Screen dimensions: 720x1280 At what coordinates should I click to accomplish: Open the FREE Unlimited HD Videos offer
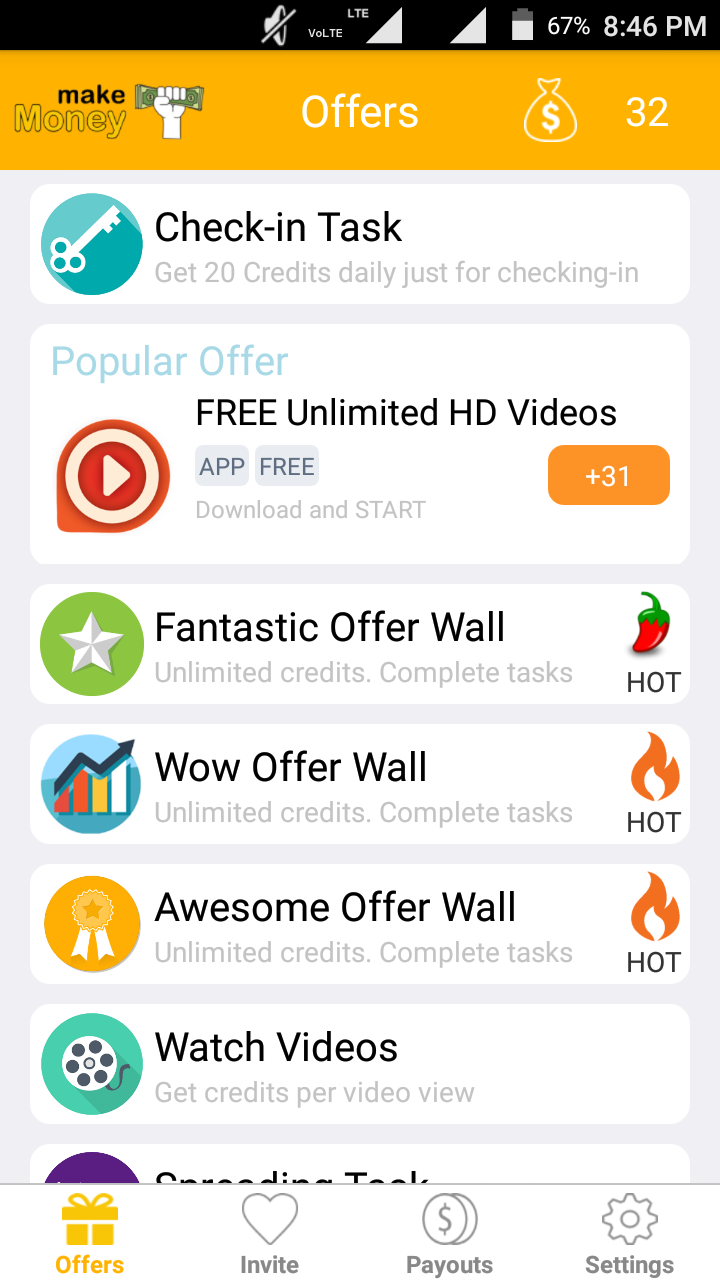point(405,413)
